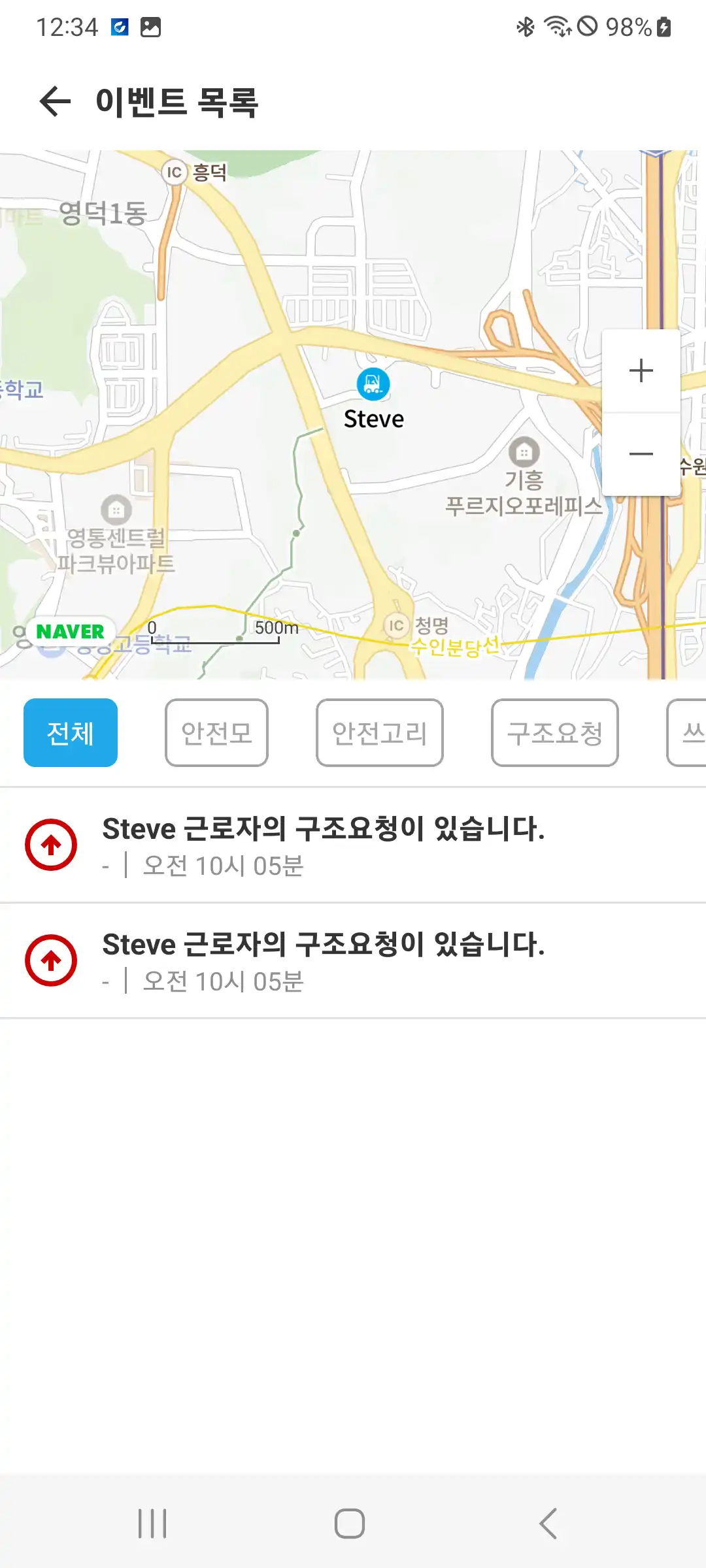
Task: Open the system recent apps view
Action: click(x=152, y=1524)
